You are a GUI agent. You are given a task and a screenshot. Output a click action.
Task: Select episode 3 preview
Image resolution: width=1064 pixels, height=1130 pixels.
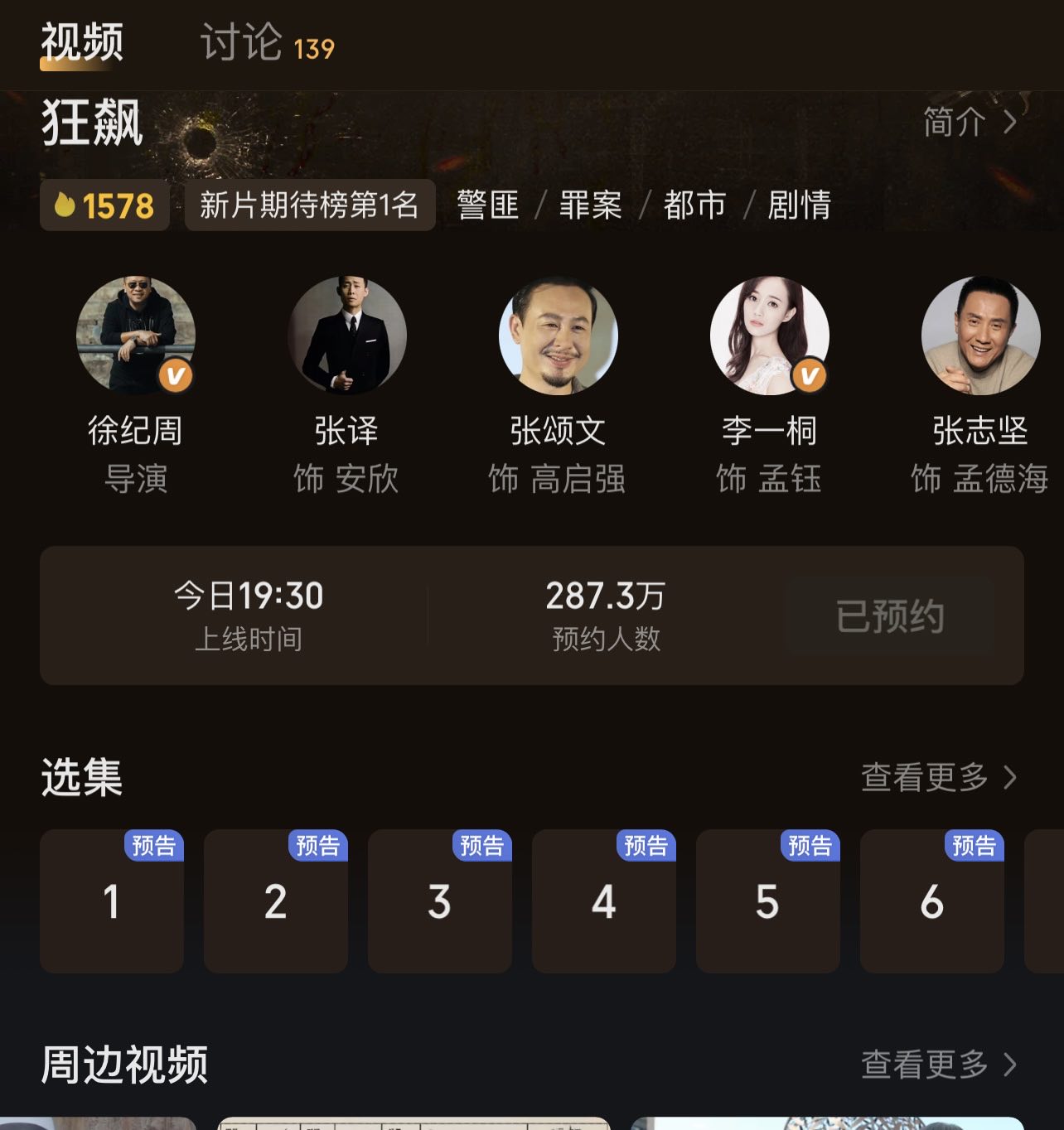click(x=440, y=901)
